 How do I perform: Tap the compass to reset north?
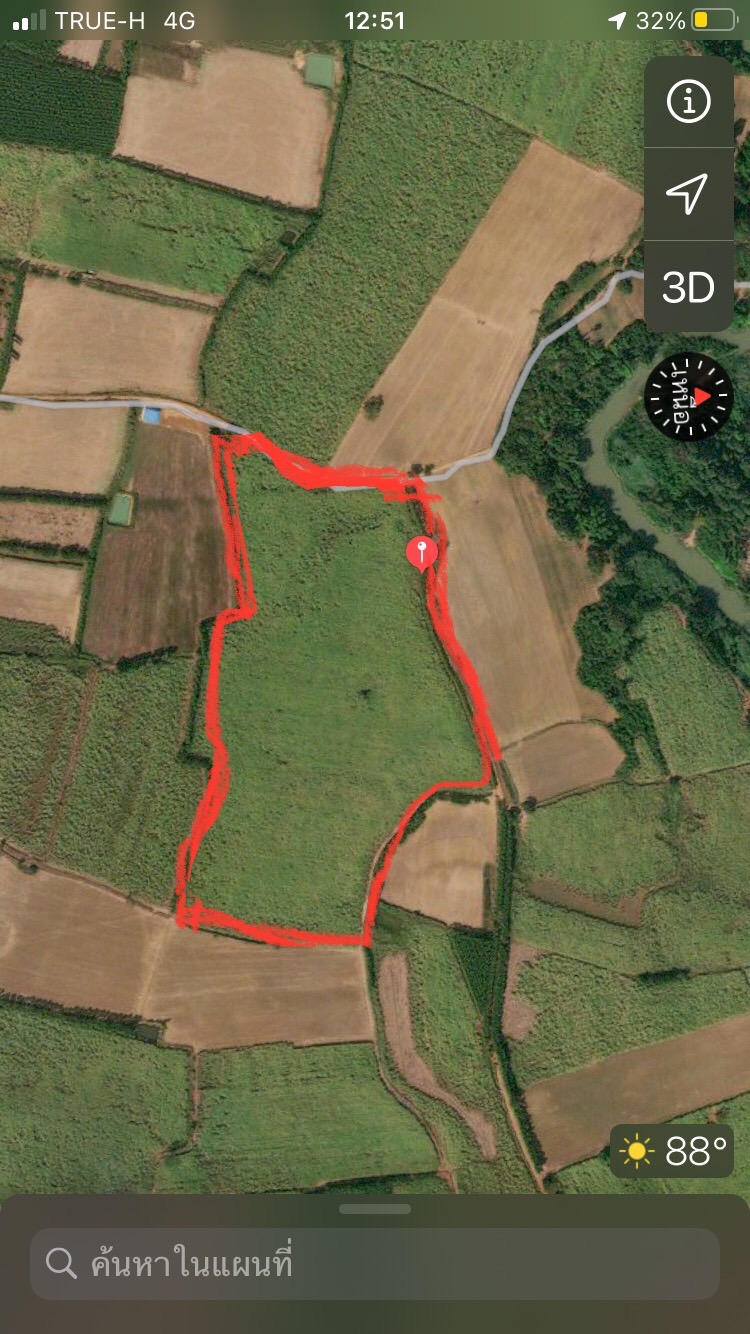(689, 397)
